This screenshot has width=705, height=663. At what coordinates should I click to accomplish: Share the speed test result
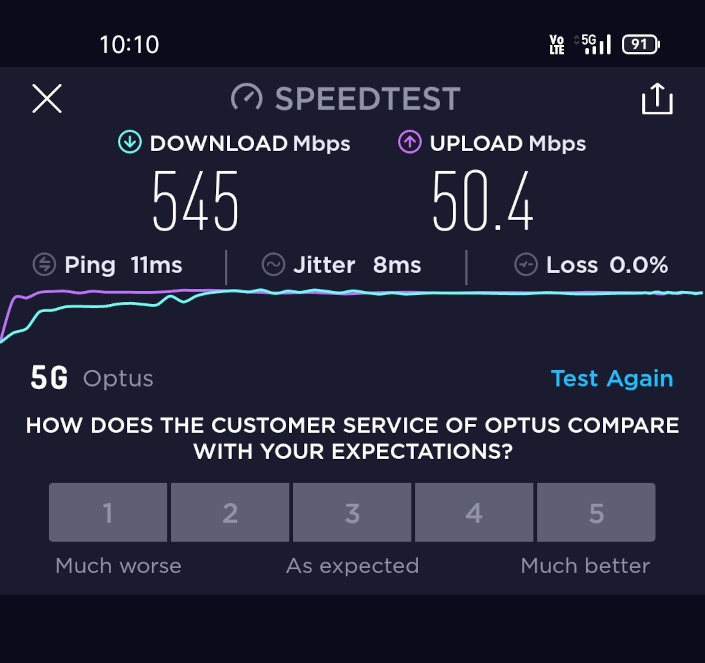pyautogui.click(x=657, y=99)
